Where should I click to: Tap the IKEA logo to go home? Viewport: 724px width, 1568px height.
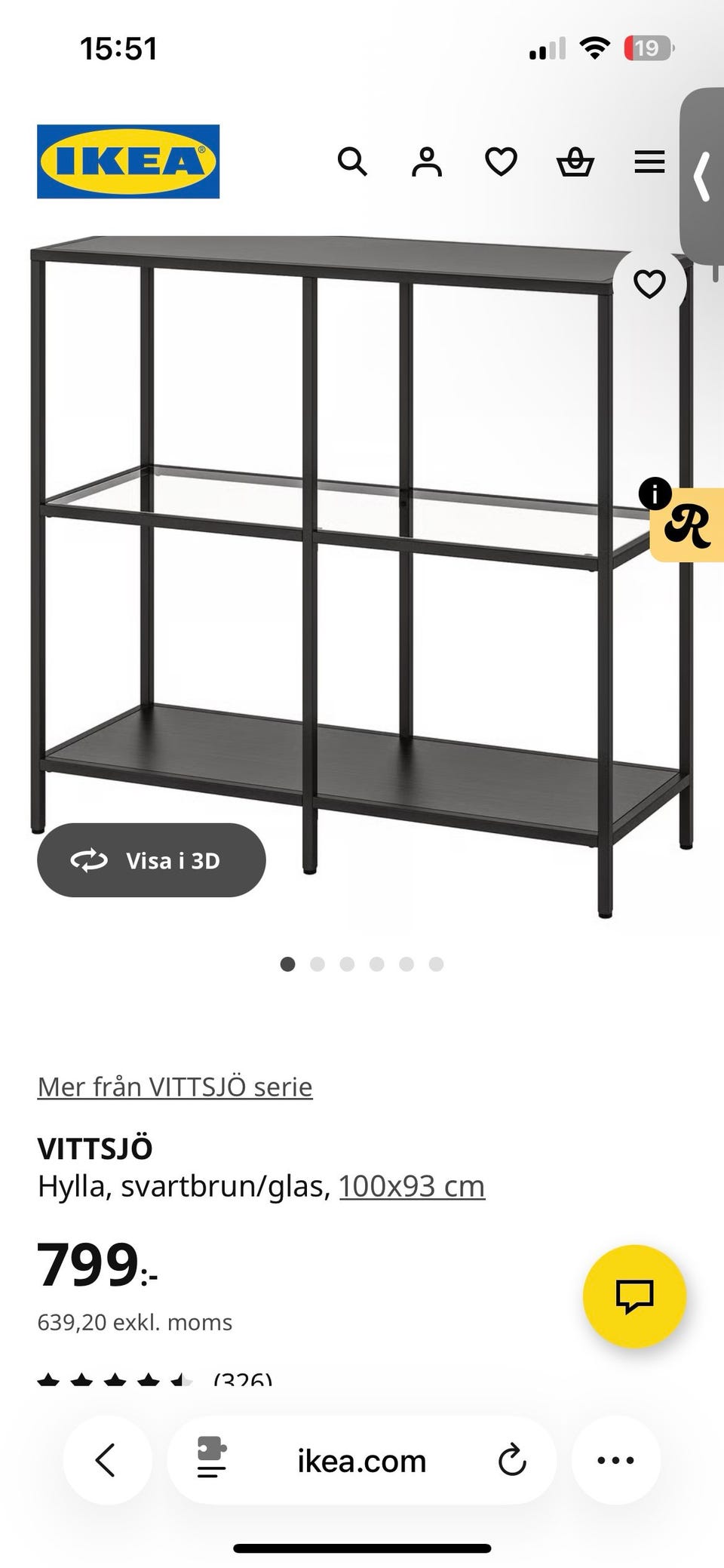(x=128, y=161)
